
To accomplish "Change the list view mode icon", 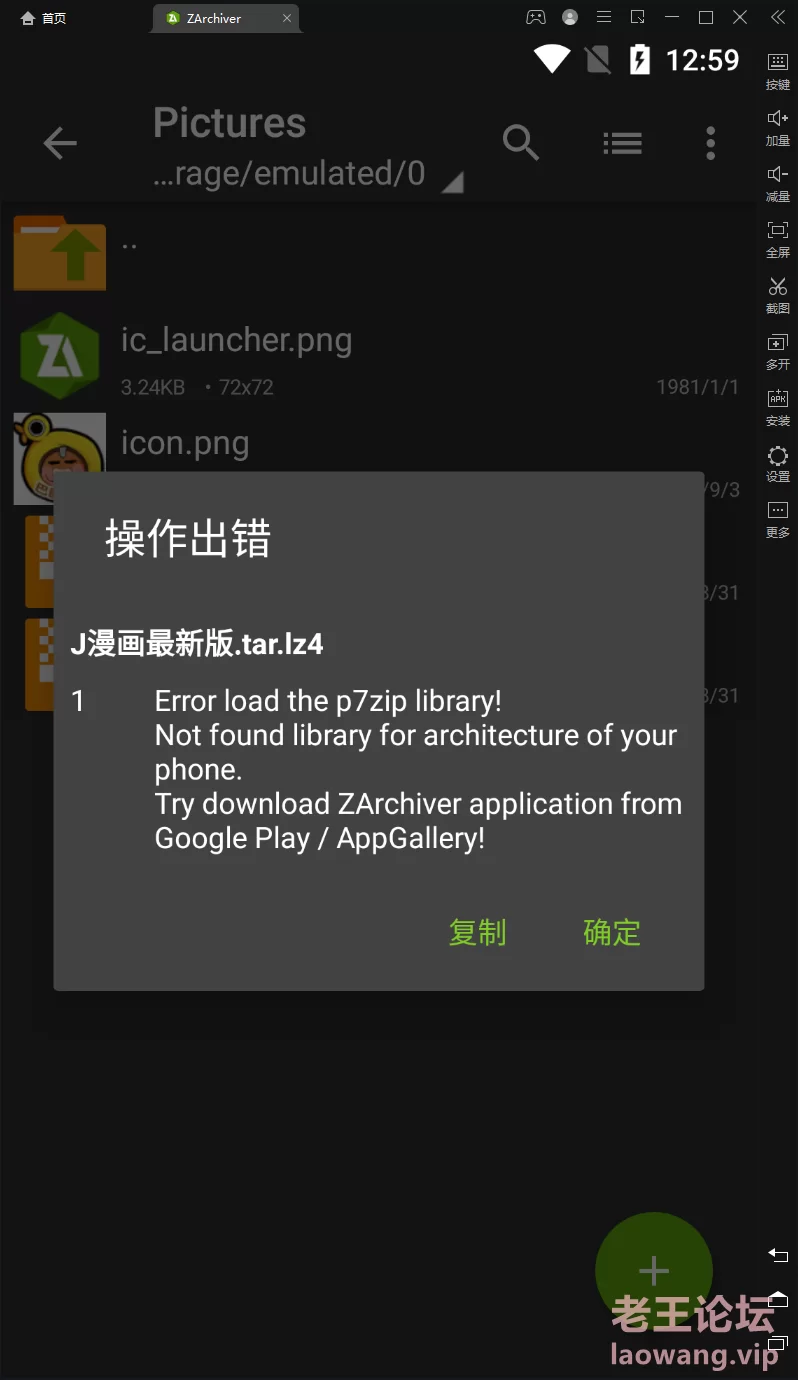I will click(x=622, y=143).
